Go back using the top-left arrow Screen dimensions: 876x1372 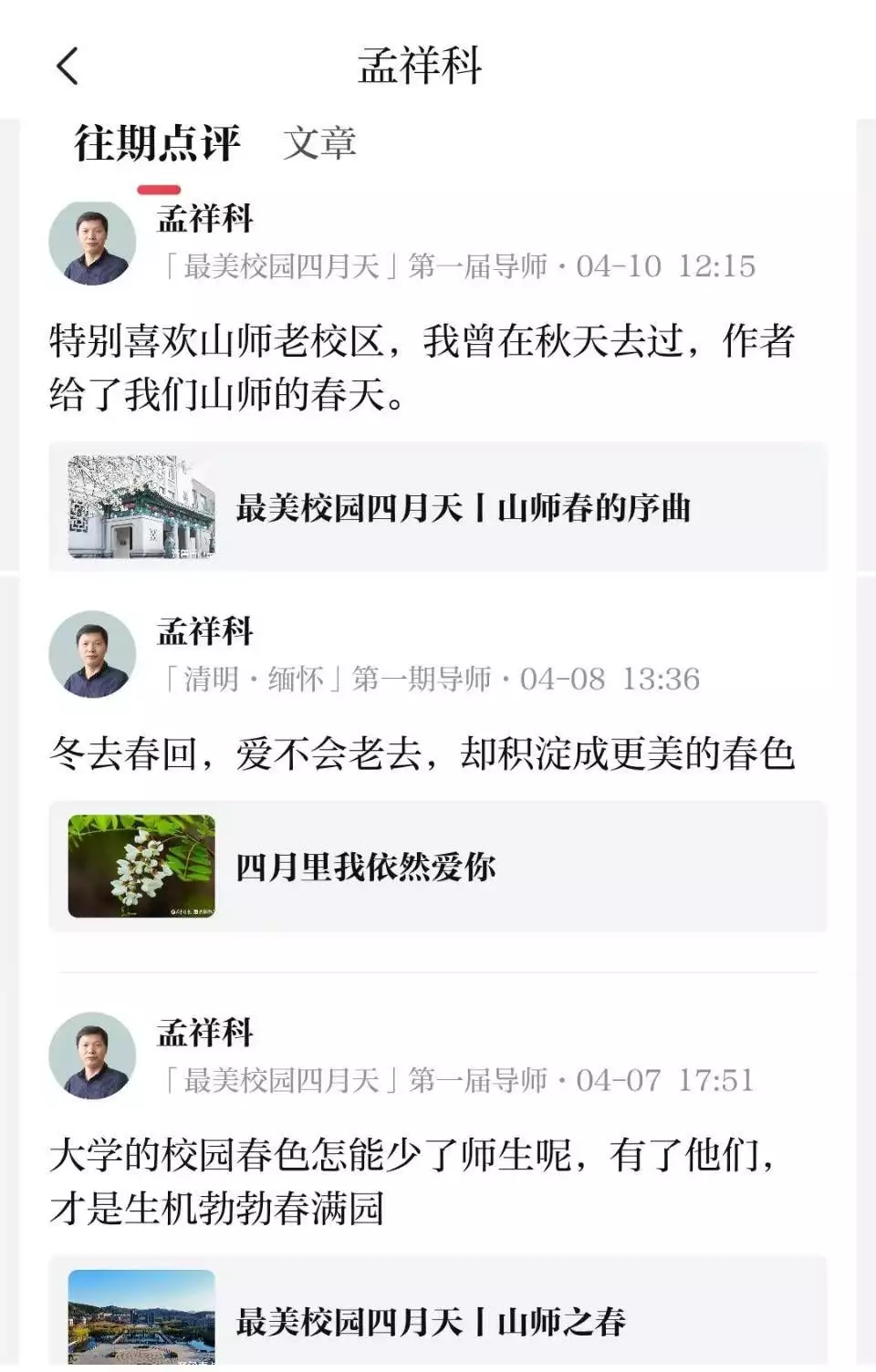[68, 67]
